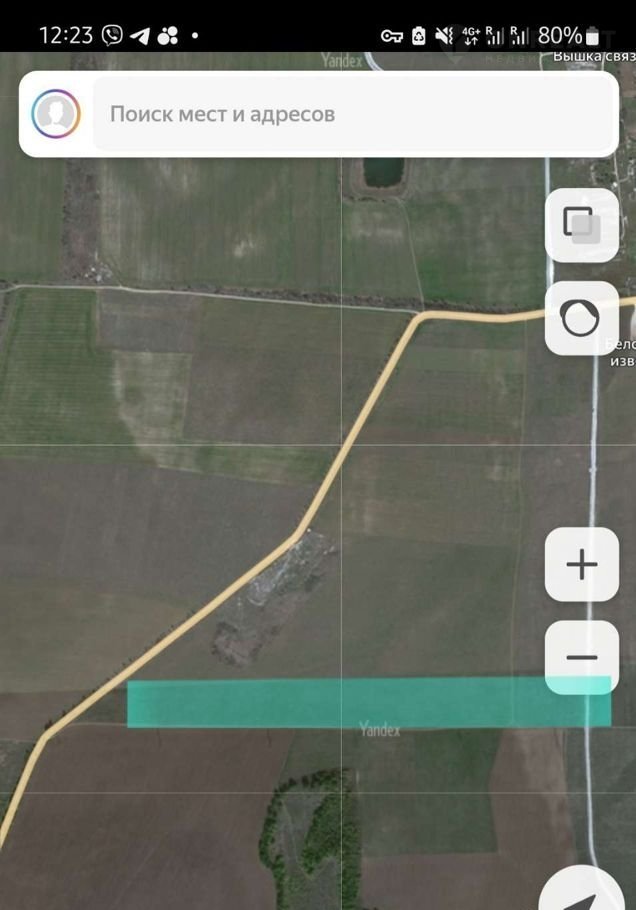Open the map layers button
Screen dimensions: 636x910
pos(581,225)
